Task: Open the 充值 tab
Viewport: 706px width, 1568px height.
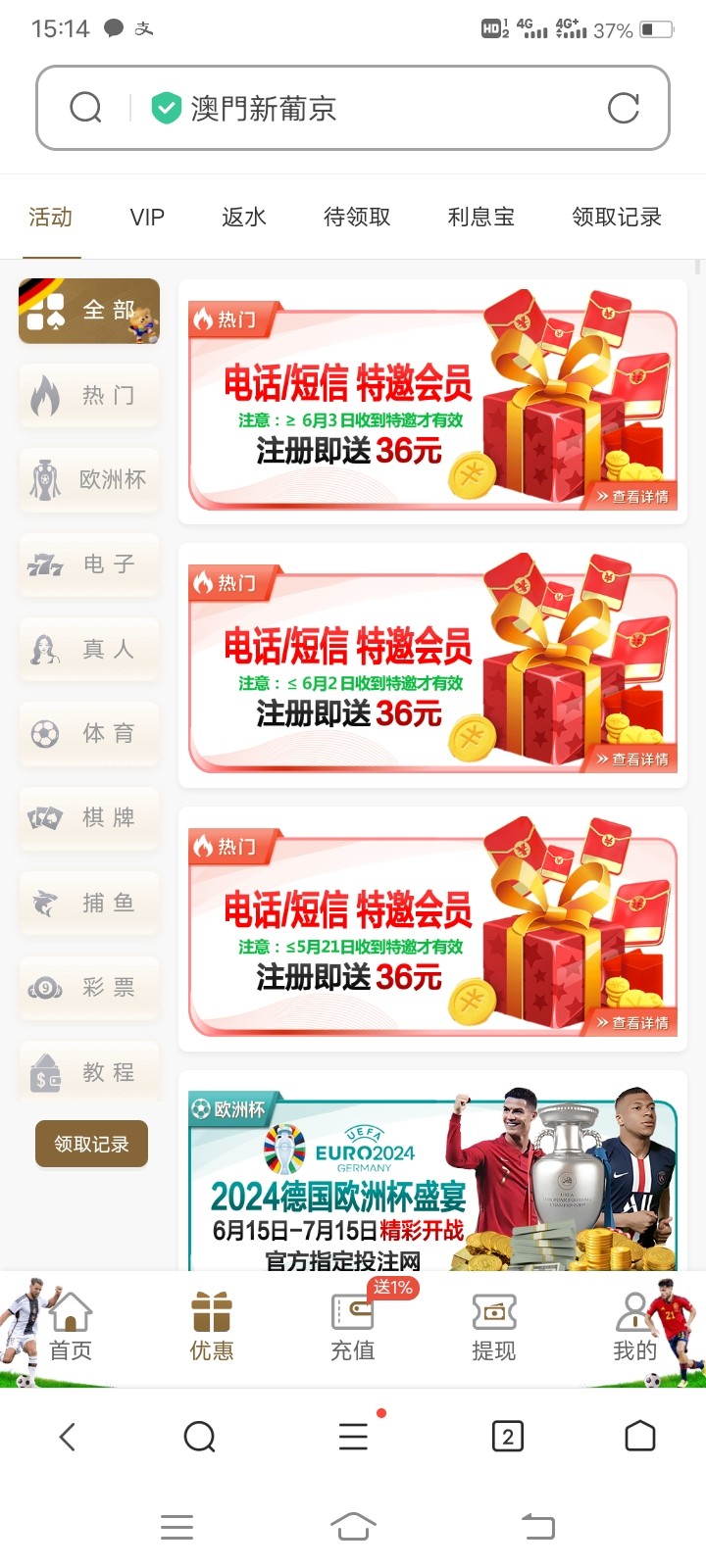Action: tap(353, 1328)
